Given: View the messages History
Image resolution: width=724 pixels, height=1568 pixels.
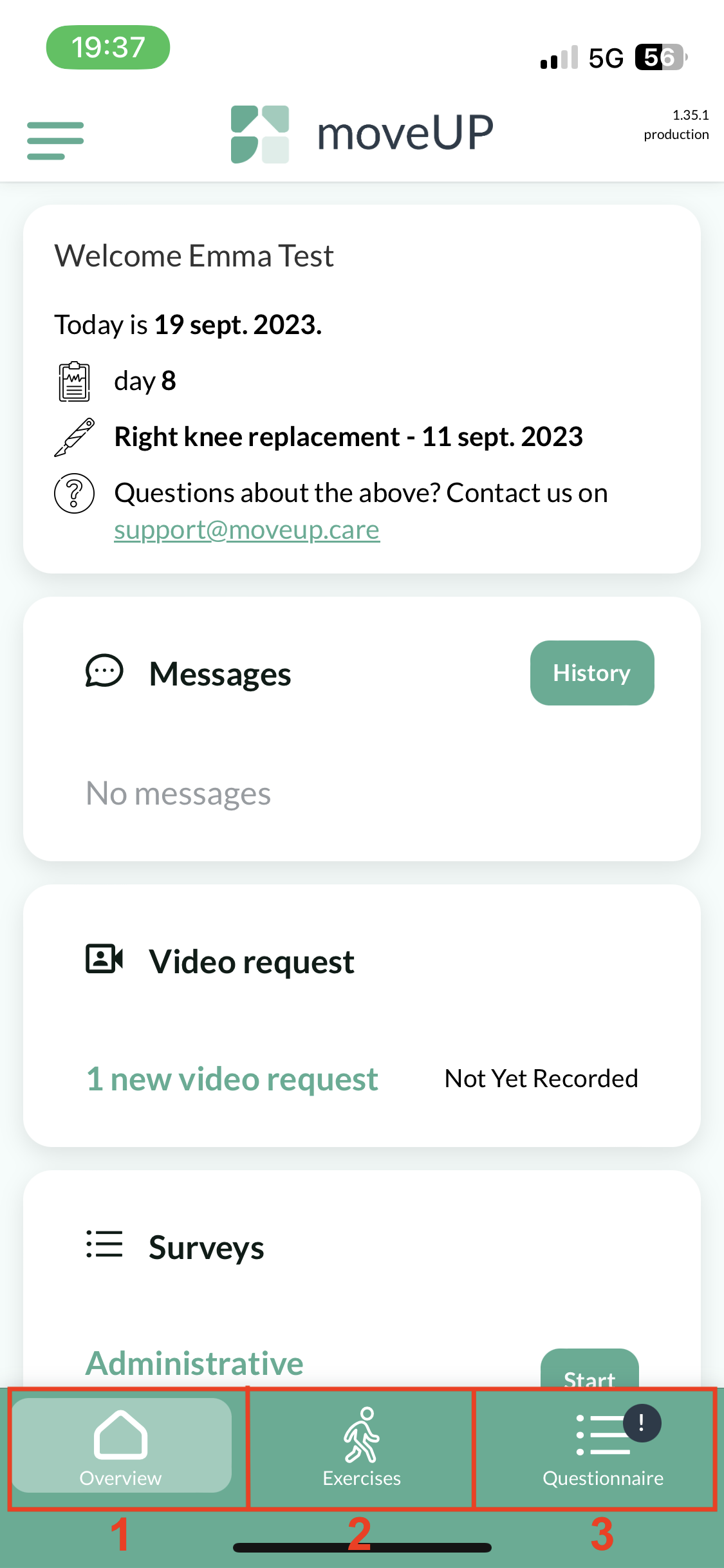Looking at the screenshot, I should [591, 673].
